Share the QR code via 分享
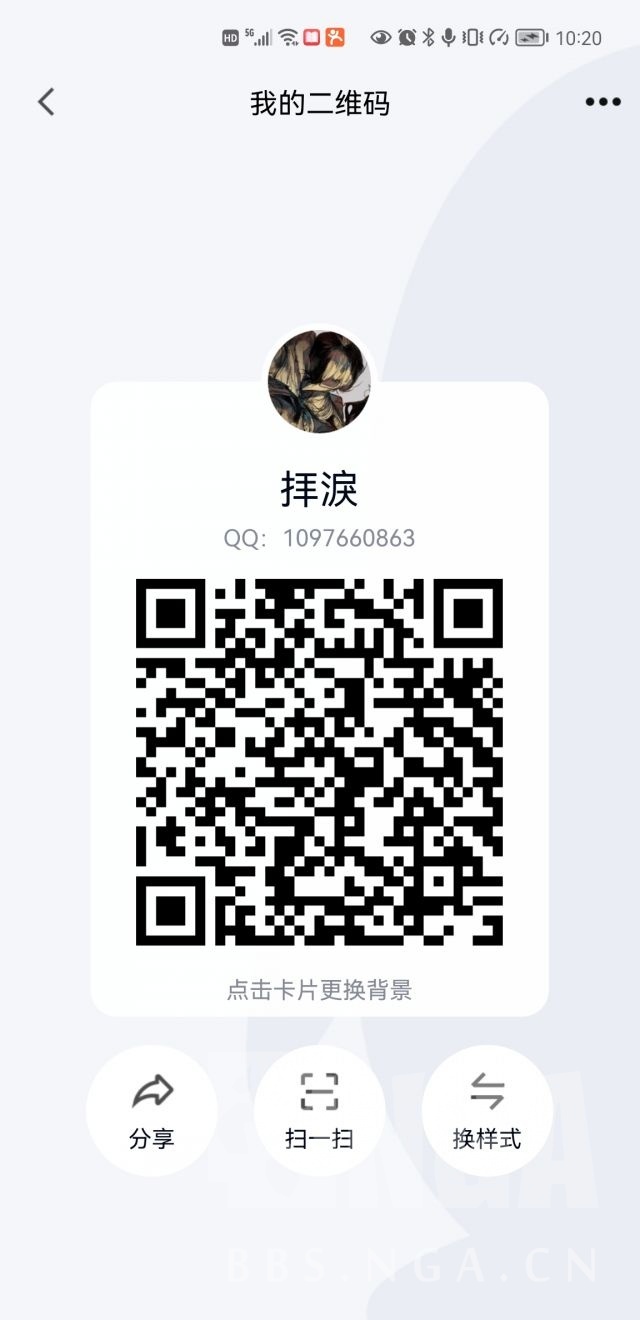 click(152, 1110)
